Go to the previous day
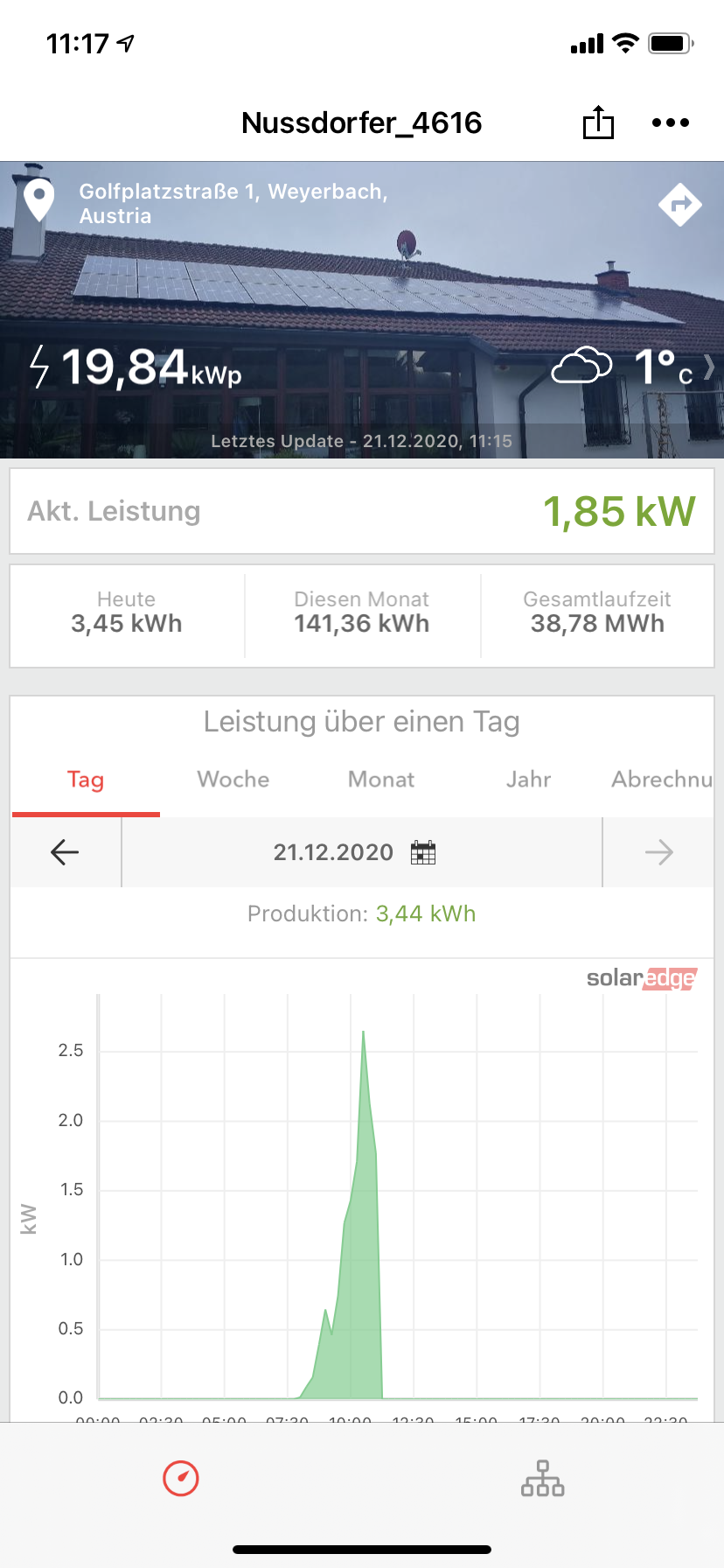Viewport: 724px width, 1568px height. tap(66, 852)
